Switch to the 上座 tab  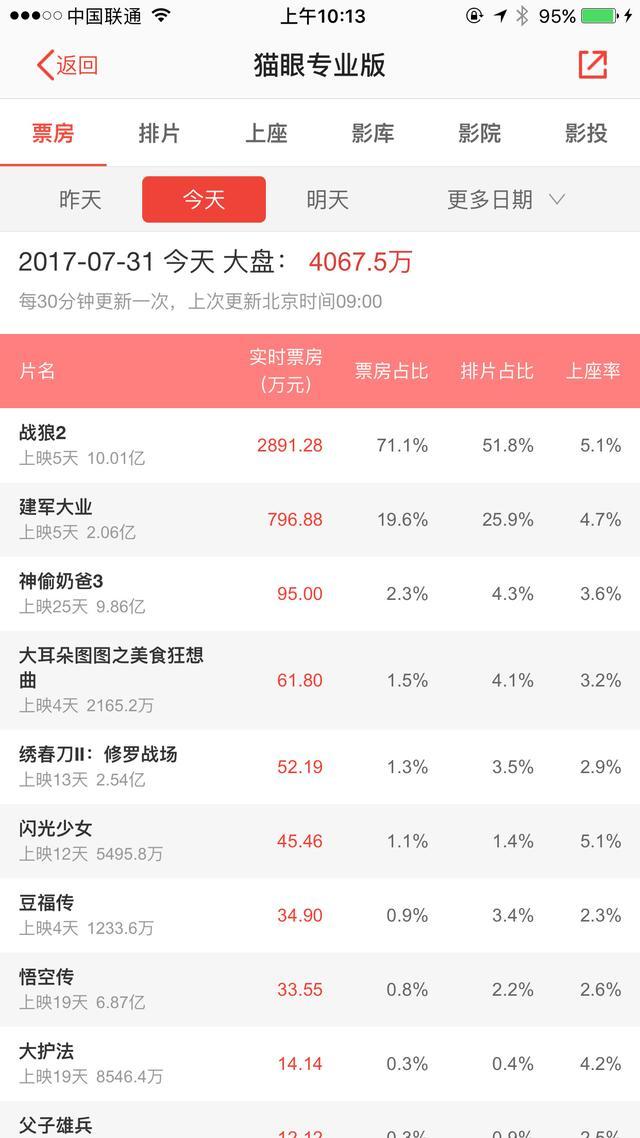click(266, 134)
